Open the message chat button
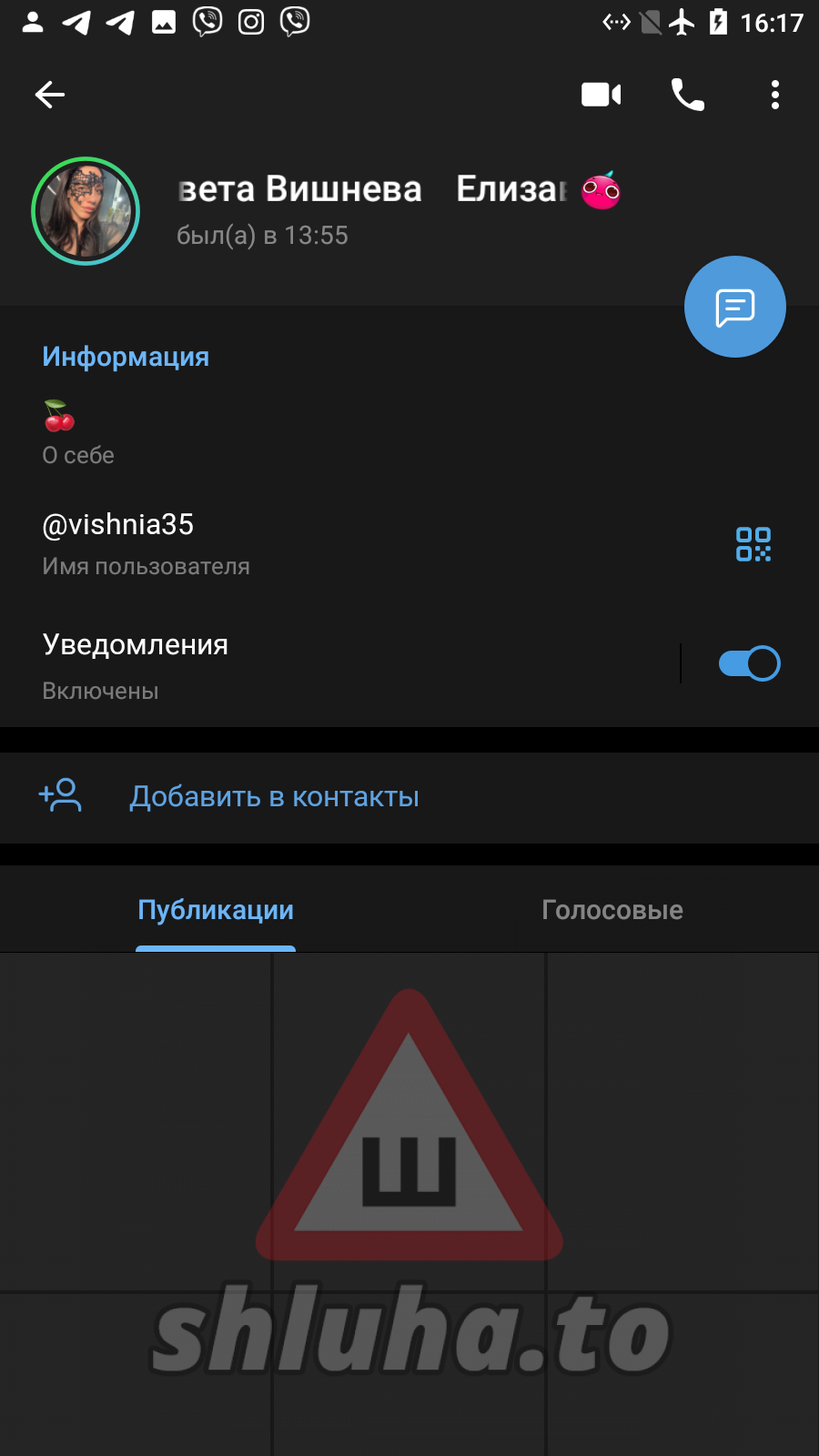Image resolution: width=819 pixels, height=1456 pixels. [734, 308]
